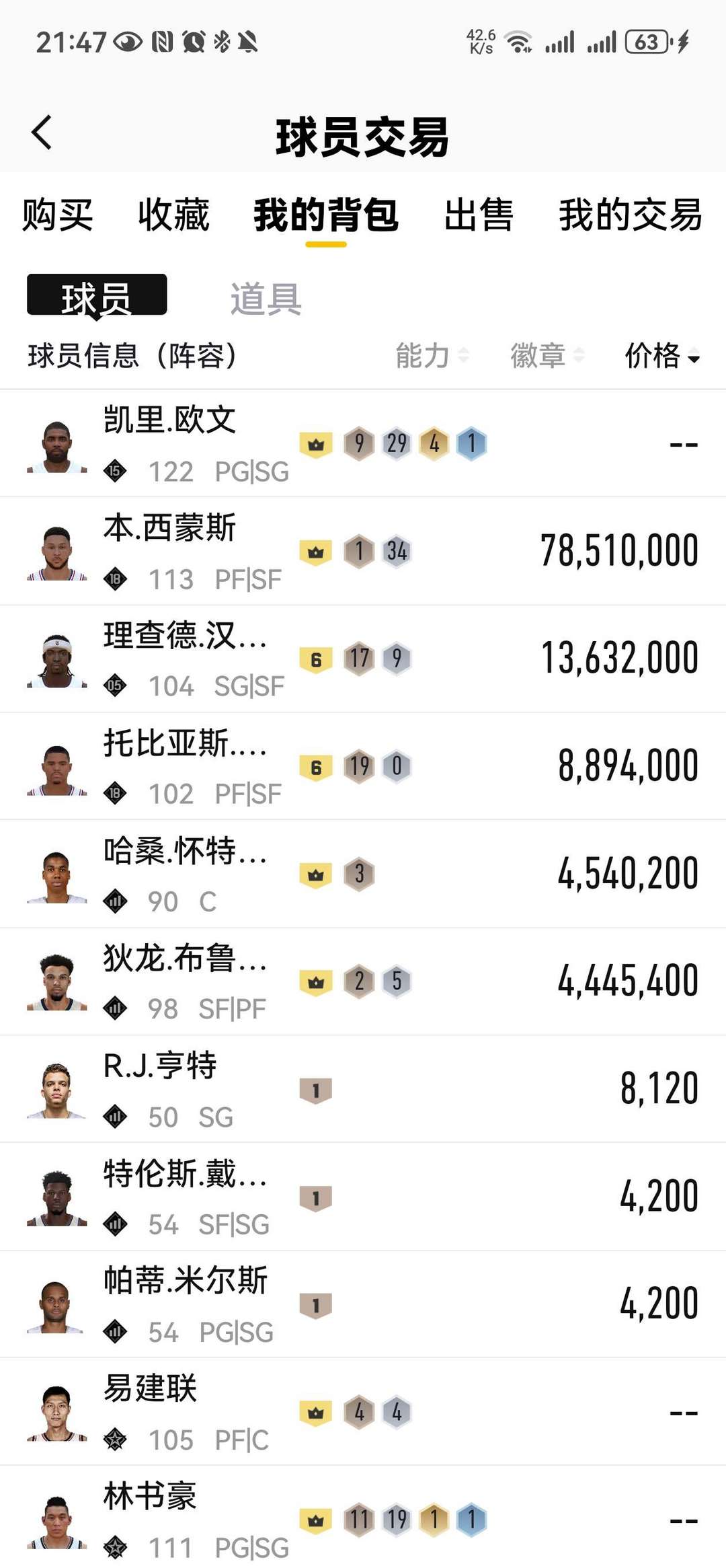
Task: Select the 球员 sub-tab
Action: [97, 295]
